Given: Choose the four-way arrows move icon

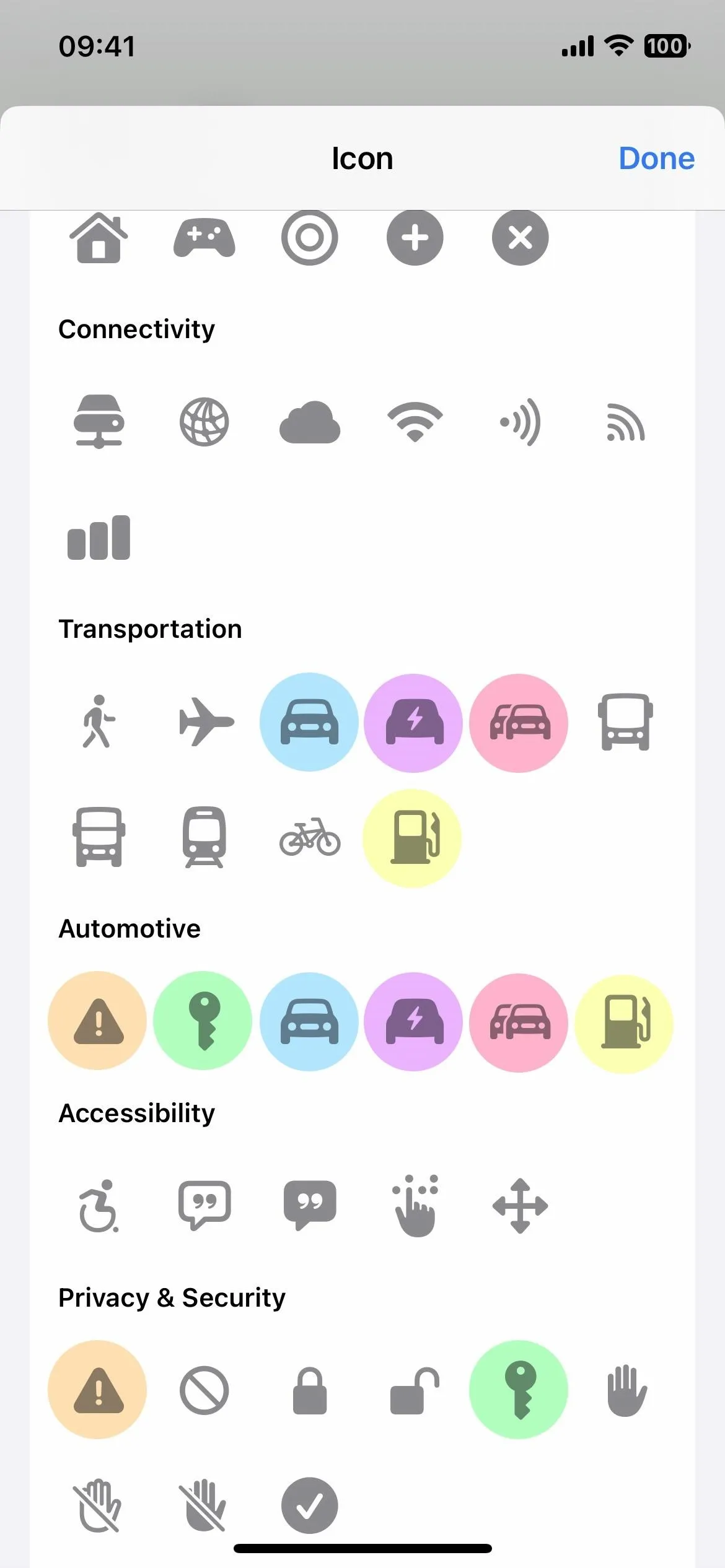Looking at the screenshot, I should click(x=520, y=1206).
